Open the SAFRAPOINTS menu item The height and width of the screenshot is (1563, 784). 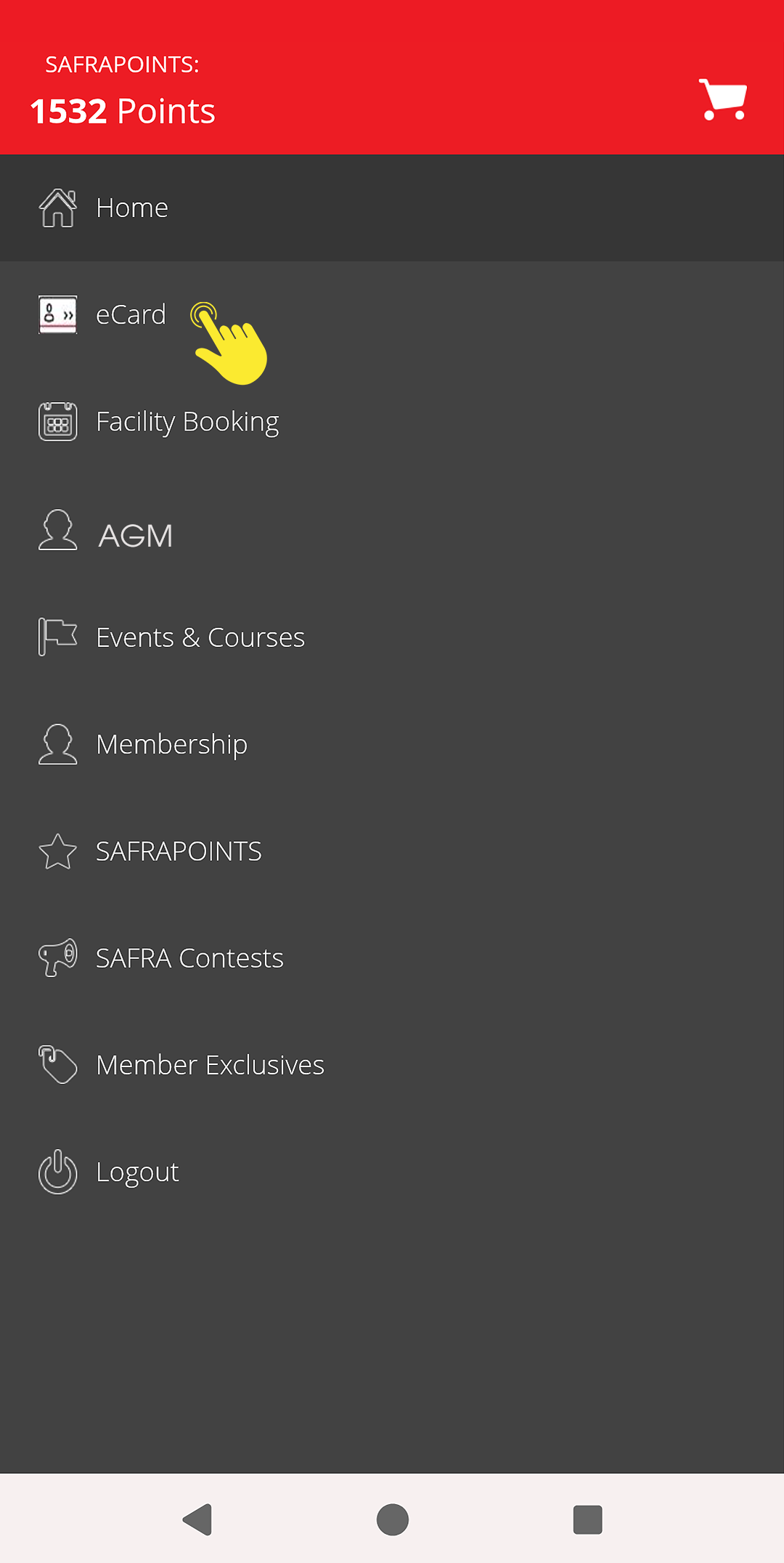[179, 851]
